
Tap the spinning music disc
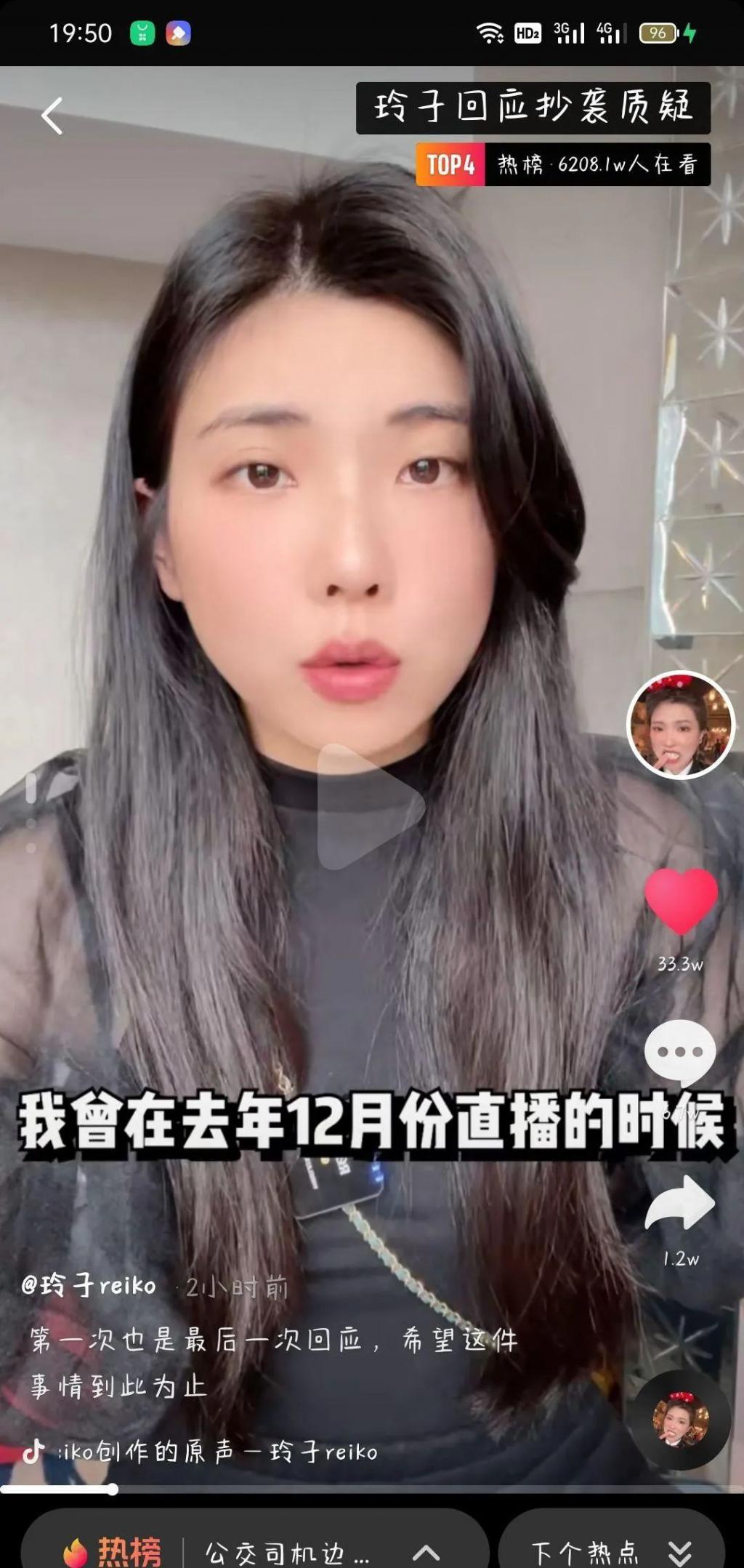click(x=680, y=1420)
